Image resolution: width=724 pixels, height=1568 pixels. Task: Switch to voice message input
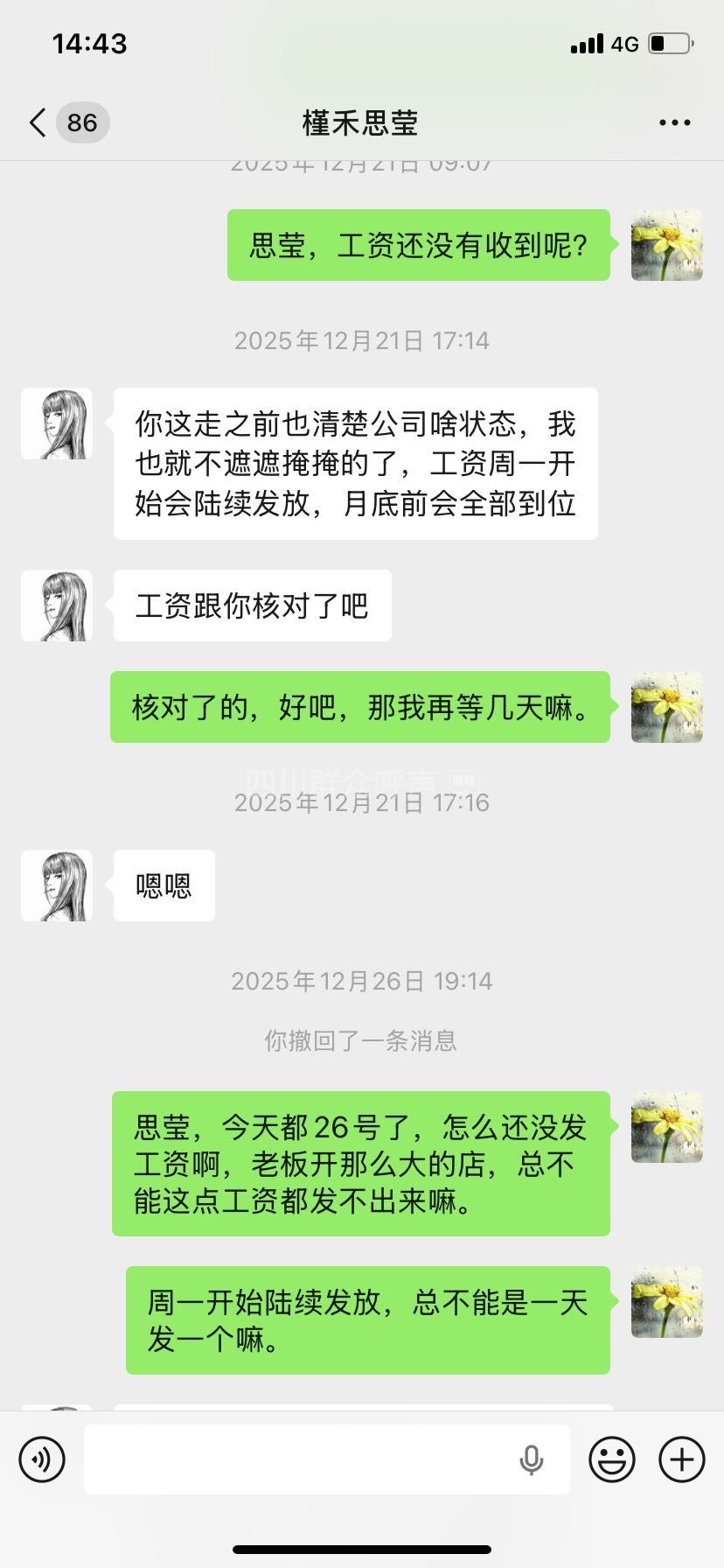point(42,1459)
